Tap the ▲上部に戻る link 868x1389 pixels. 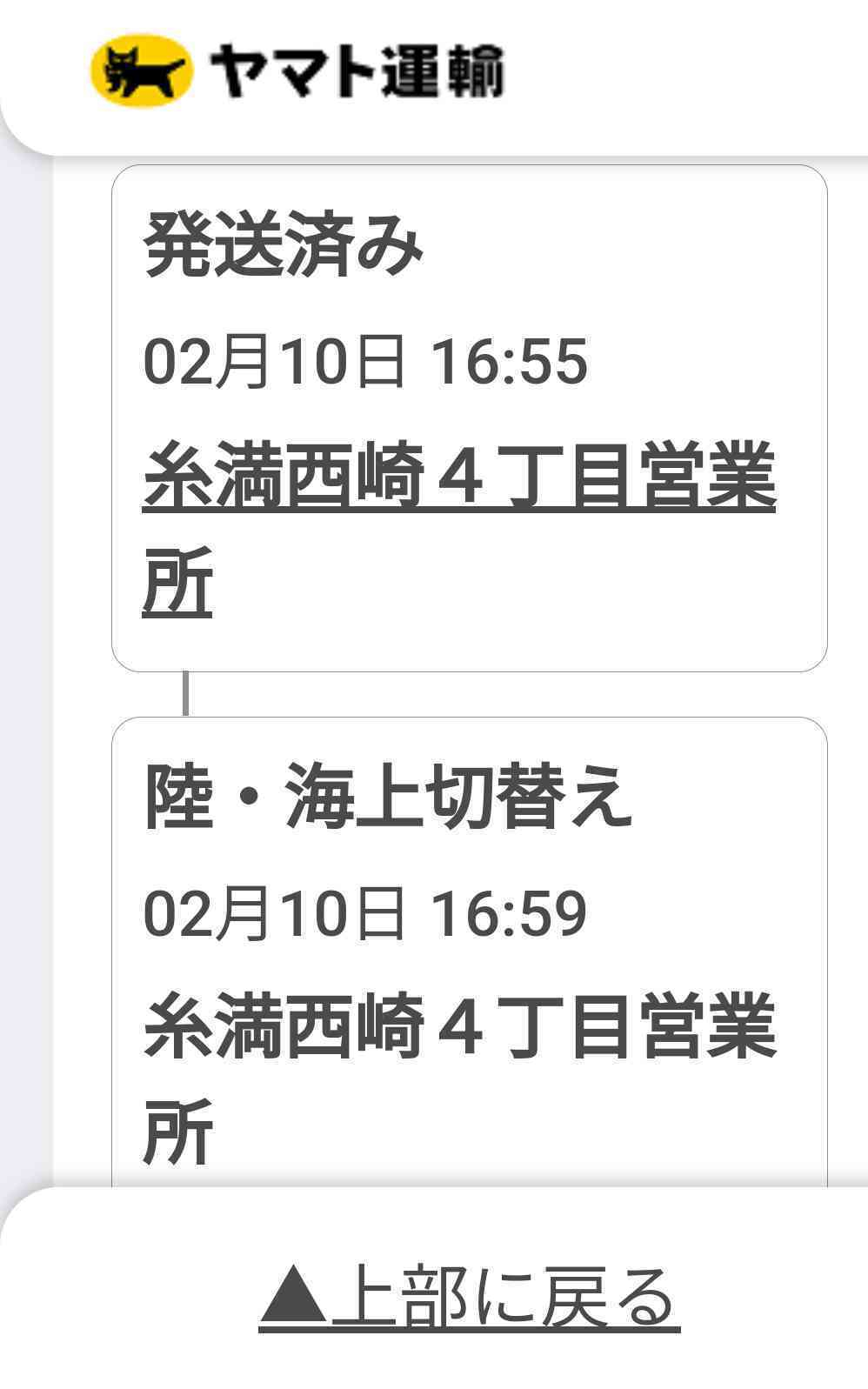tap(470, 1299)
